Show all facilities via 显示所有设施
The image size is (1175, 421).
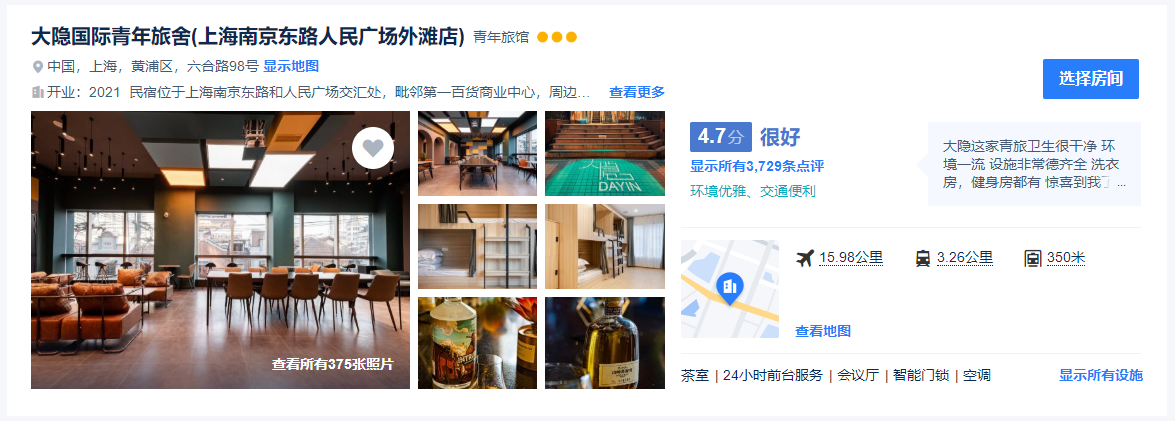[x=1100, y=375]
